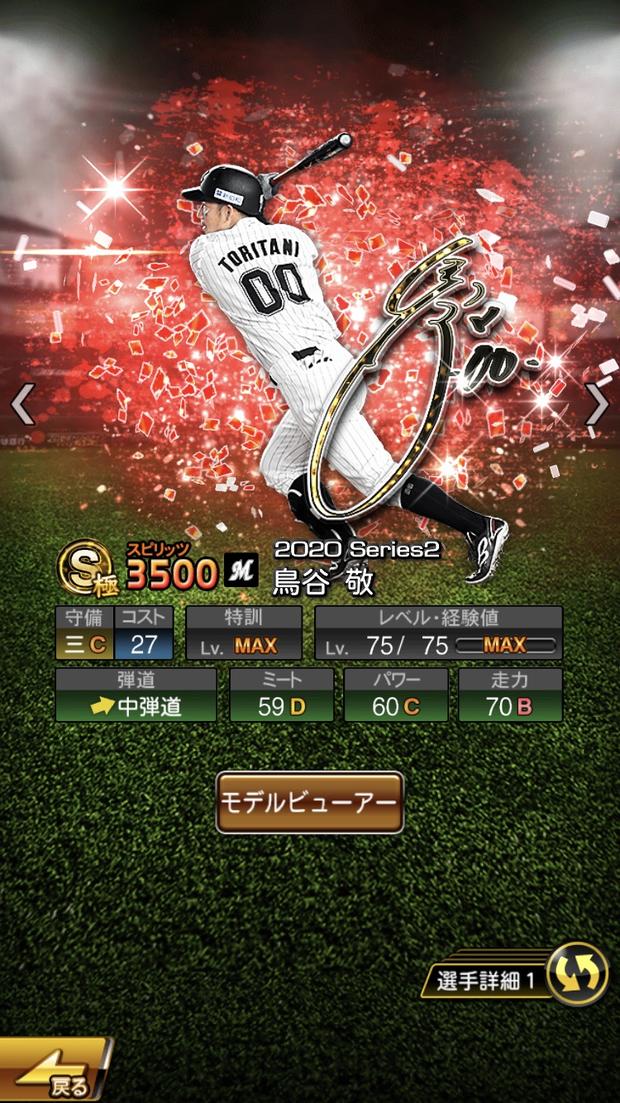Go to the next player card
The height and width of the screenshot is (1103, 620).
[x=597, y=405]
